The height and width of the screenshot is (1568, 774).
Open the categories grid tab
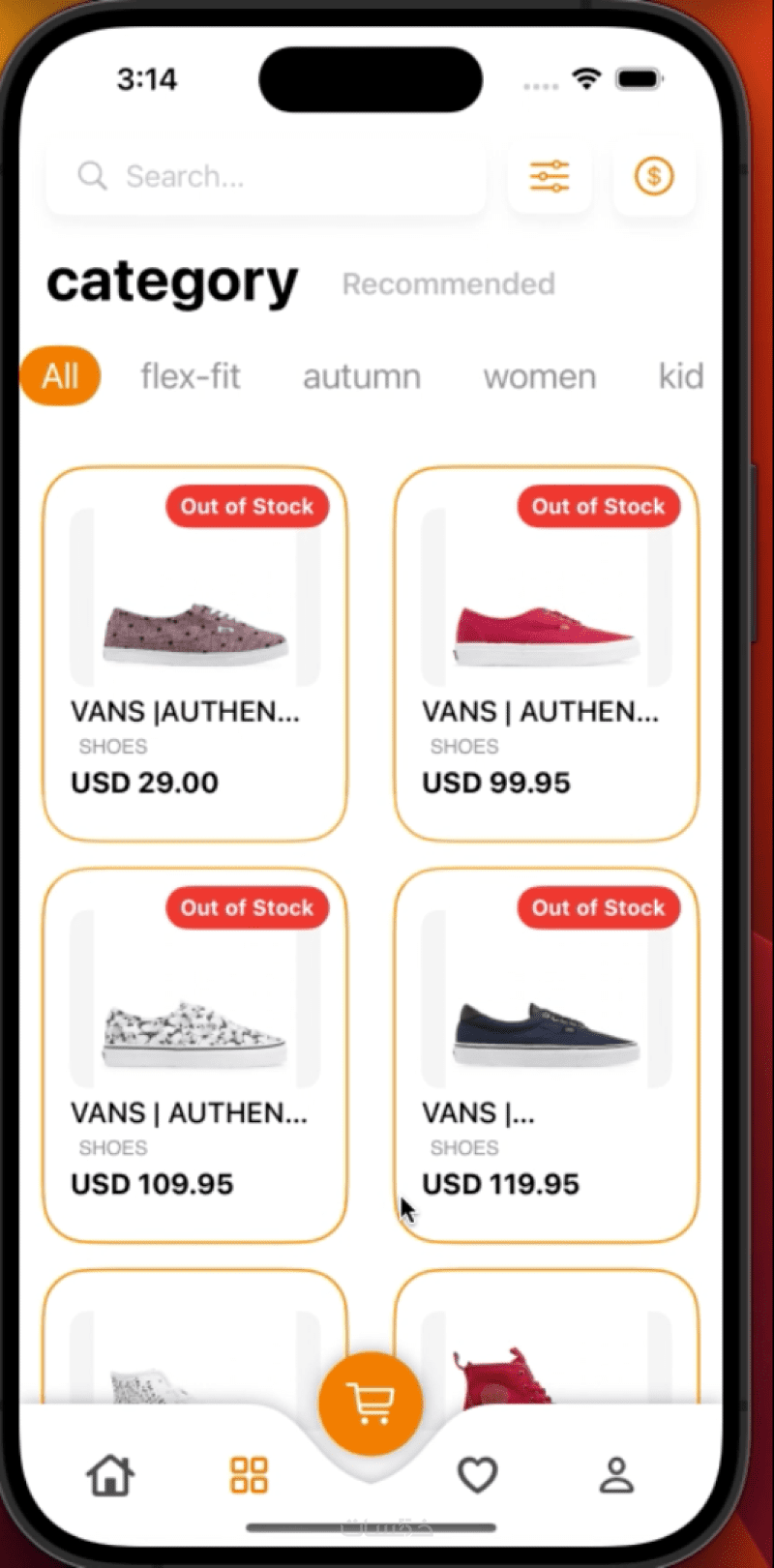click(x=249, y=1476)
